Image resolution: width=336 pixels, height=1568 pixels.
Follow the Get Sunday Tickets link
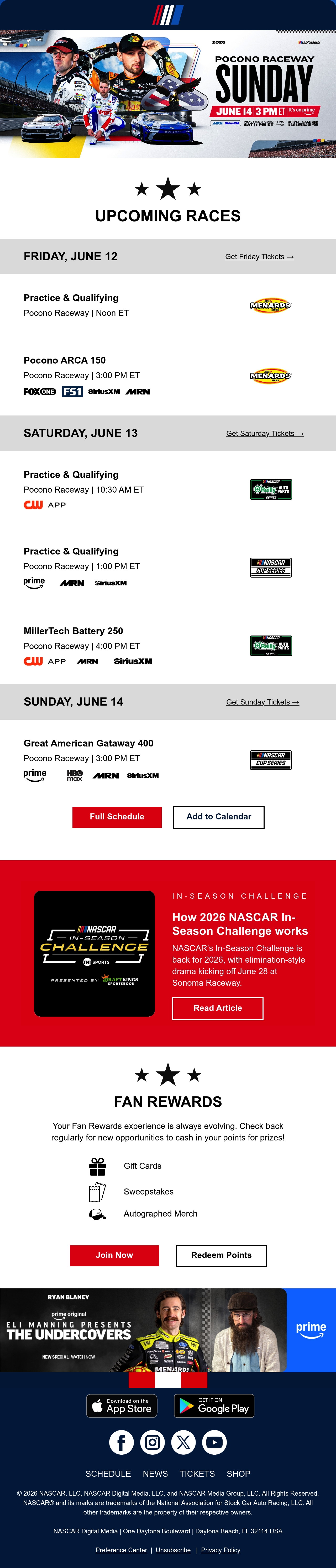tap(262, 702)
